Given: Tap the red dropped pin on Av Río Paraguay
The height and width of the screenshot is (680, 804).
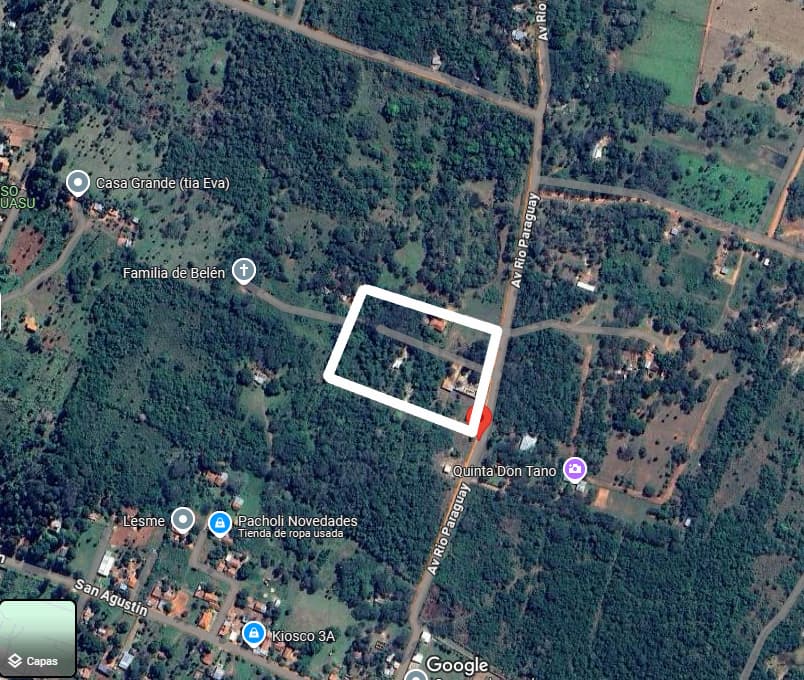Looking at the screenshot, I should coord(482,420).
